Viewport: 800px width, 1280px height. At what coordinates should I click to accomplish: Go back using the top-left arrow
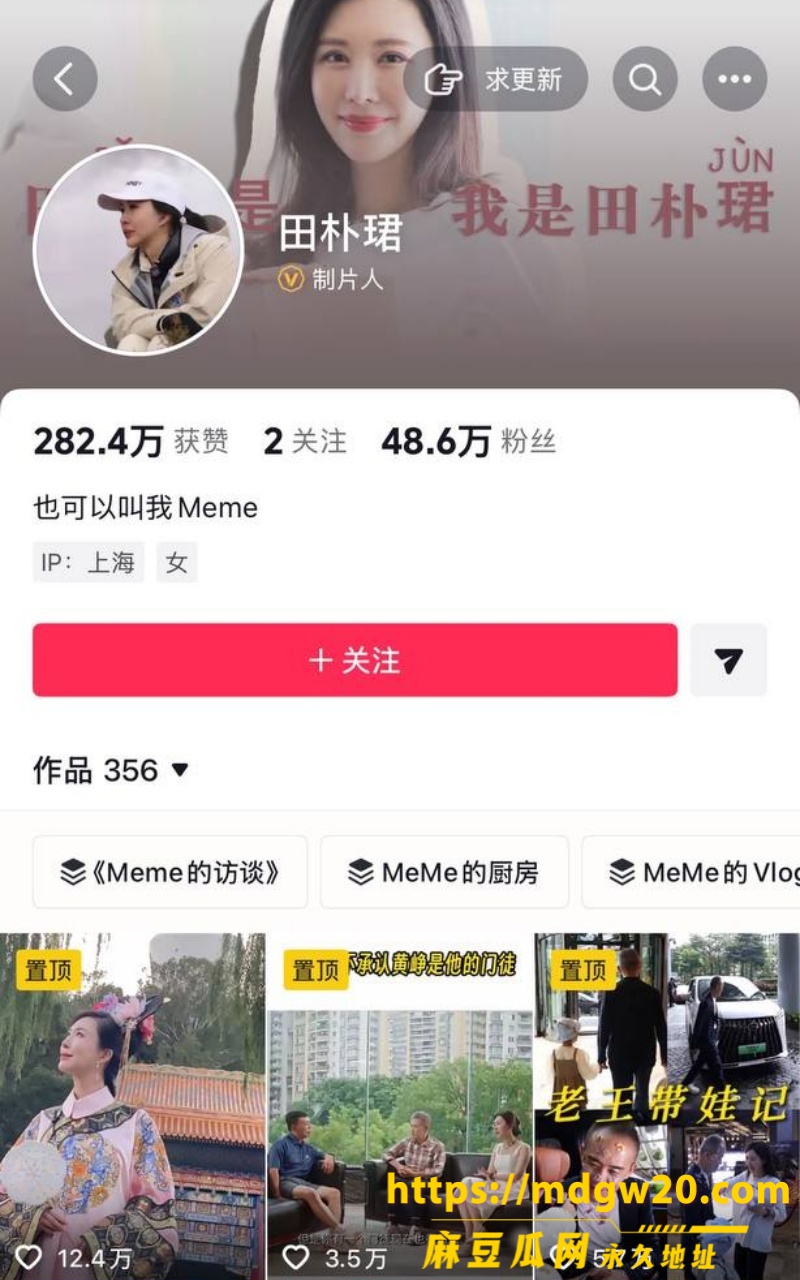coord(65,79)
